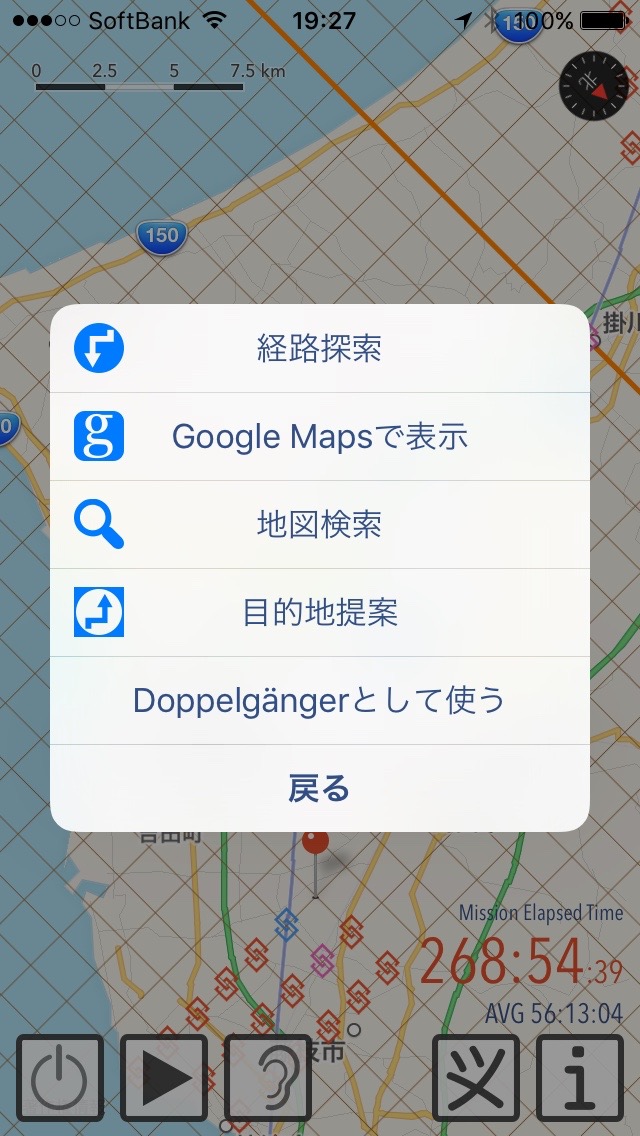Select 経路探索 route search option
Viewport: 640px width, 1136px height.
[x=319, y=349]
